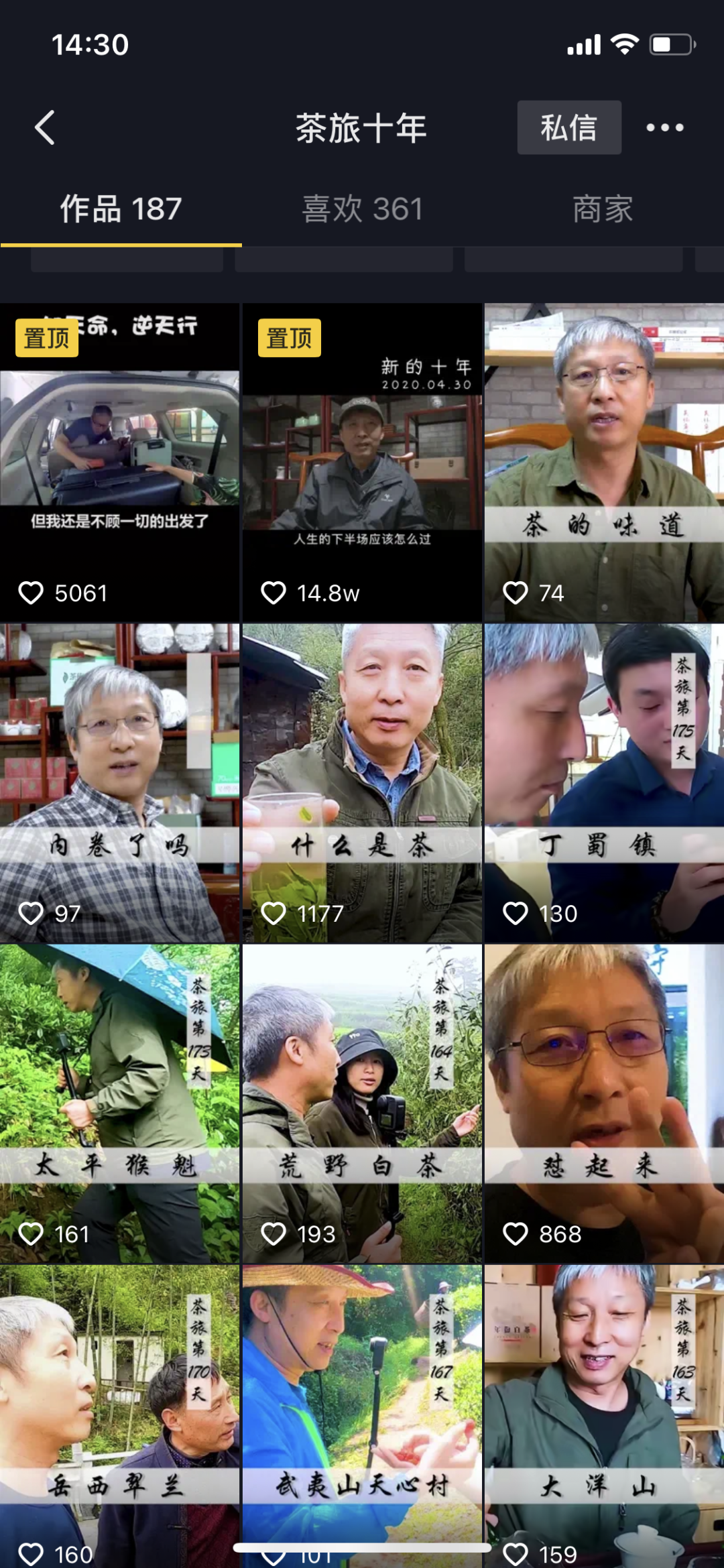Play the 太平猴魁 video
The height and width of the screenshot is (1568, 724).
click(119, 1103)
